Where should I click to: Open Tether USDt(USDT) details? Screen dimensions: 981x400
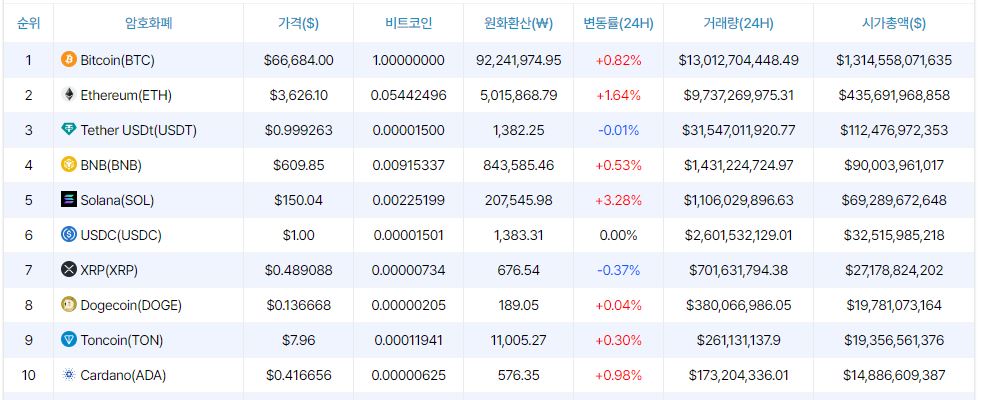pos(138,130)
